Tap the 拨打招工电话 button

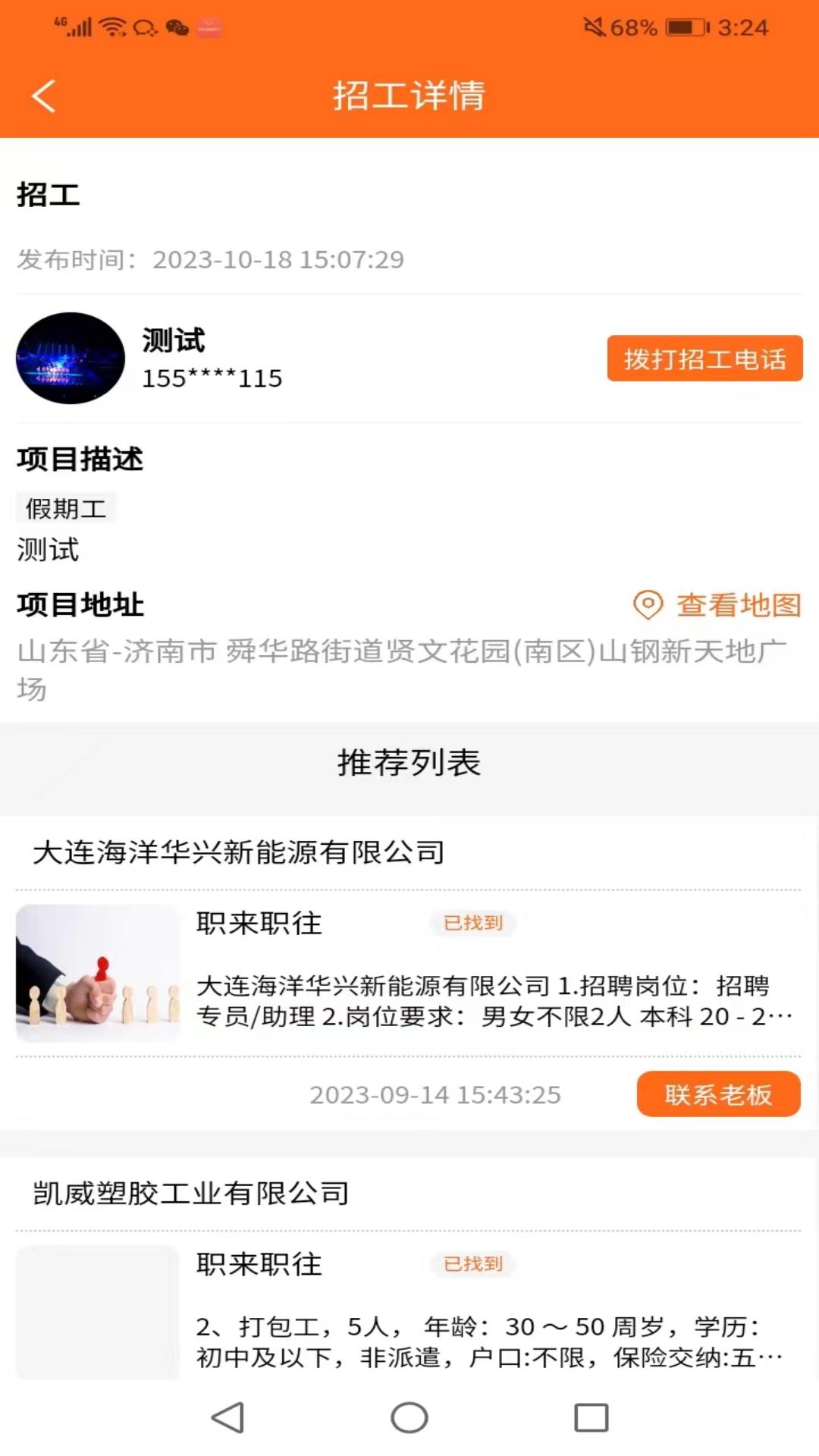704,359
